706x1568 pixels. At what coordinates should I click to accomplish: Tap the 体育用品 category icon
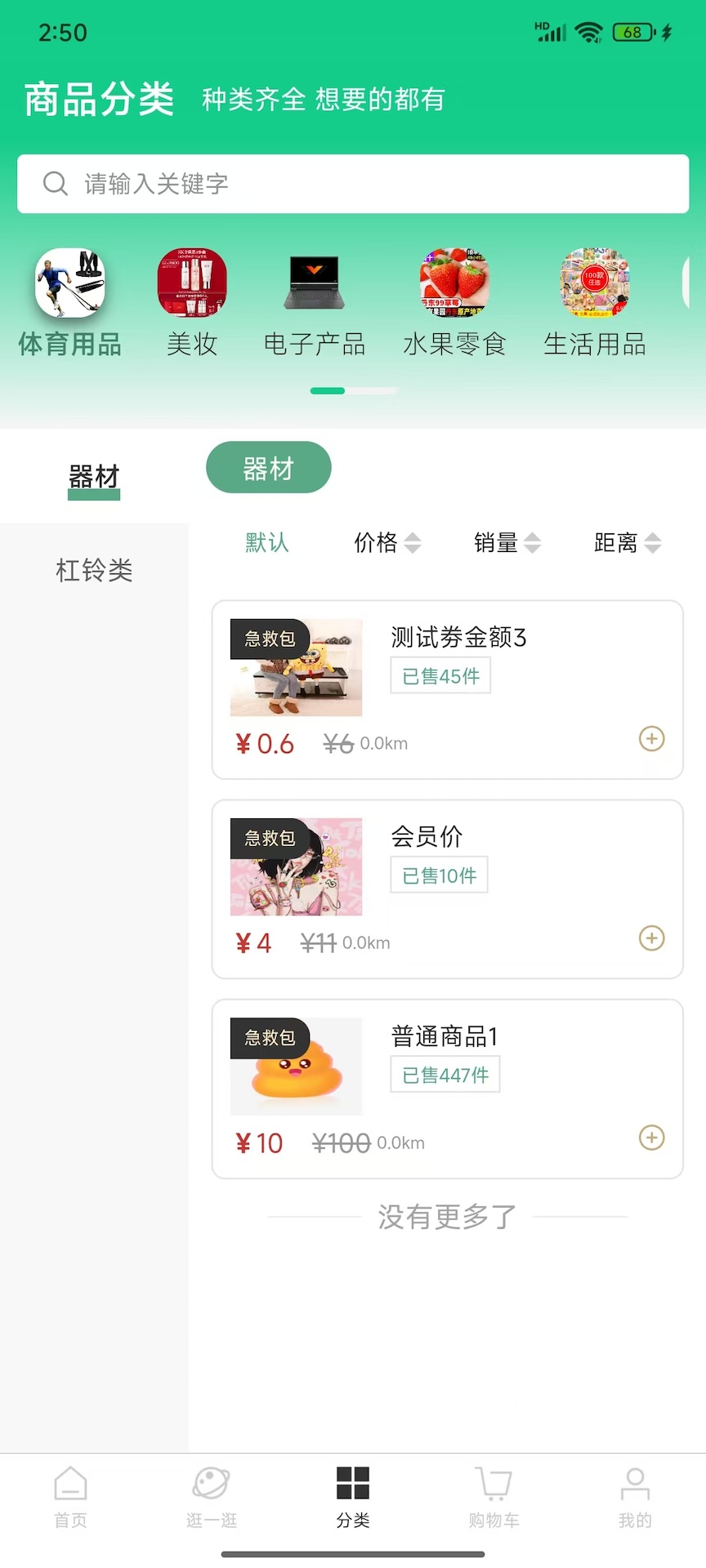click(x=69, y=283)
